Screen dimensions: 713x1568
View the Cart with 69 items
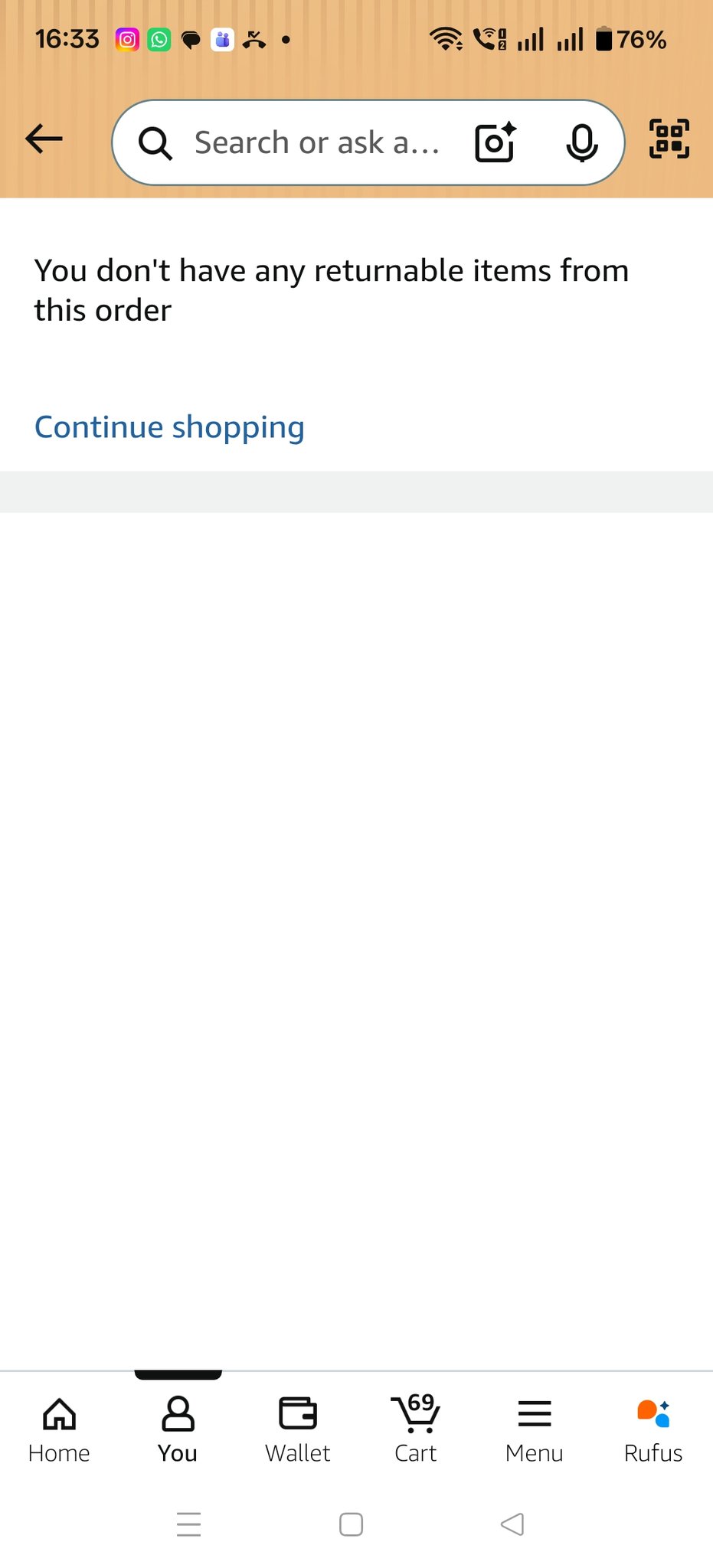416,1429
